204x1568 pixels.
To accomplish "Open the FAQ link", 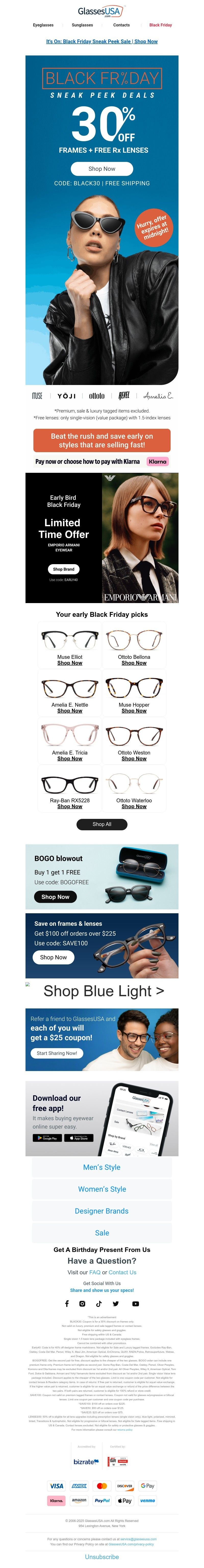I will pos(95,1272).
